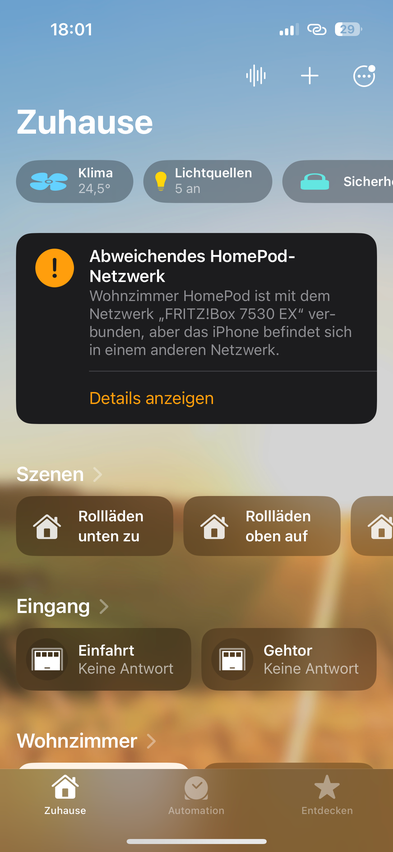Open the Sicherheit category chip
Screen dimensions: 393x852
click(338, 181)
